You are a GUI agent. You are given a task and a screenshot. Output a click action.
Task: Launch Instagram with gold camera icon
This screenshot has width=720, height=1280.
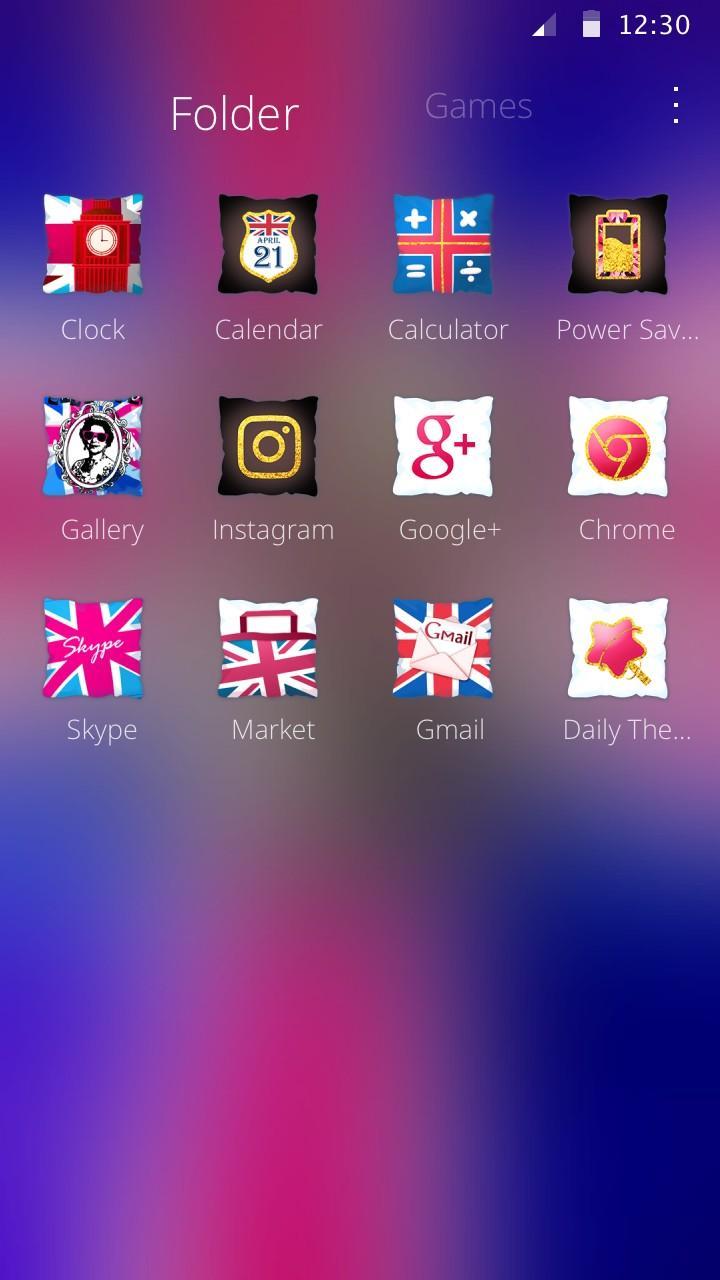click(270, 445)
